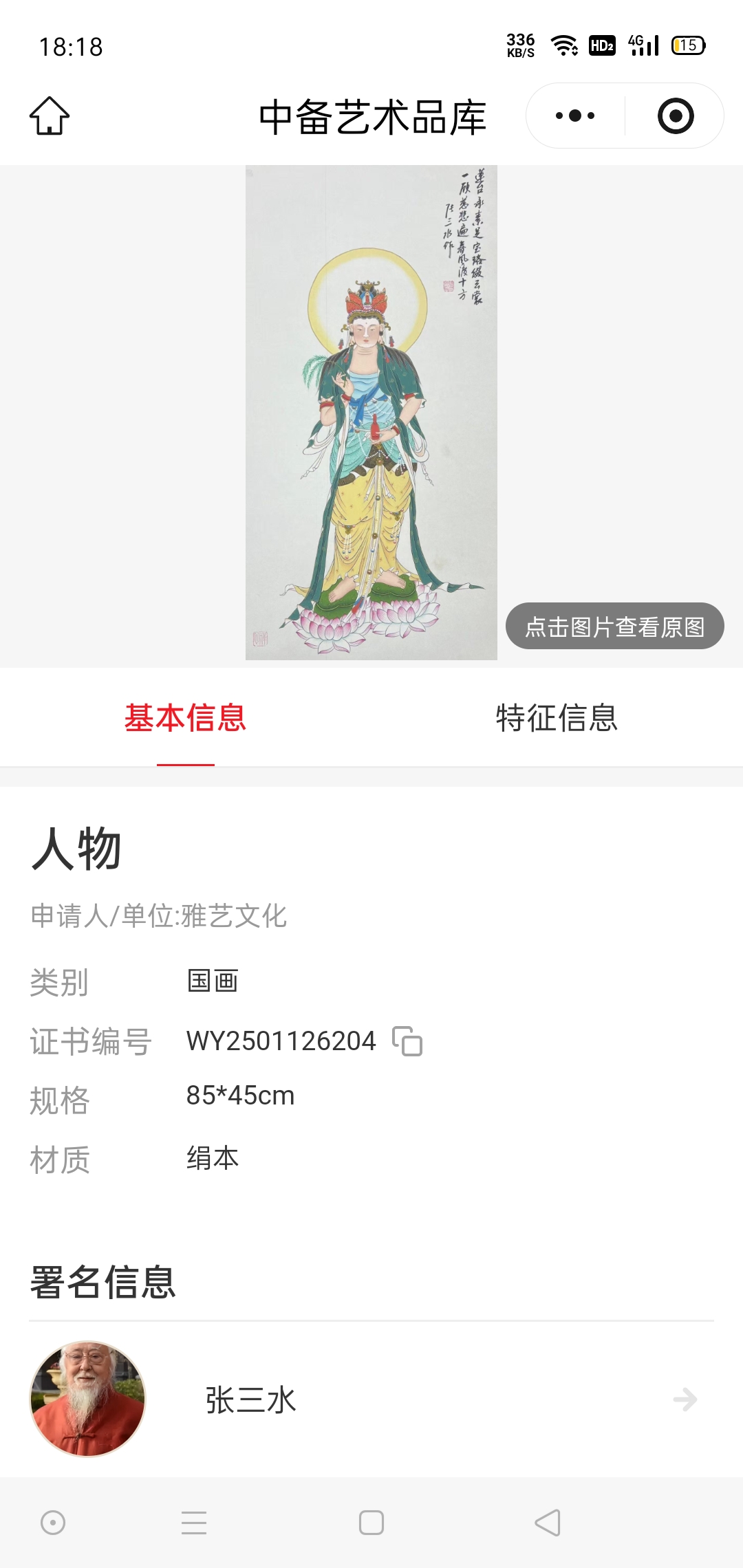Image resolution: width=743 pixels, height=1568 pixels.
Task: Tap 点击图片查看原图 to view original image
Action: [x=614, y=627]
